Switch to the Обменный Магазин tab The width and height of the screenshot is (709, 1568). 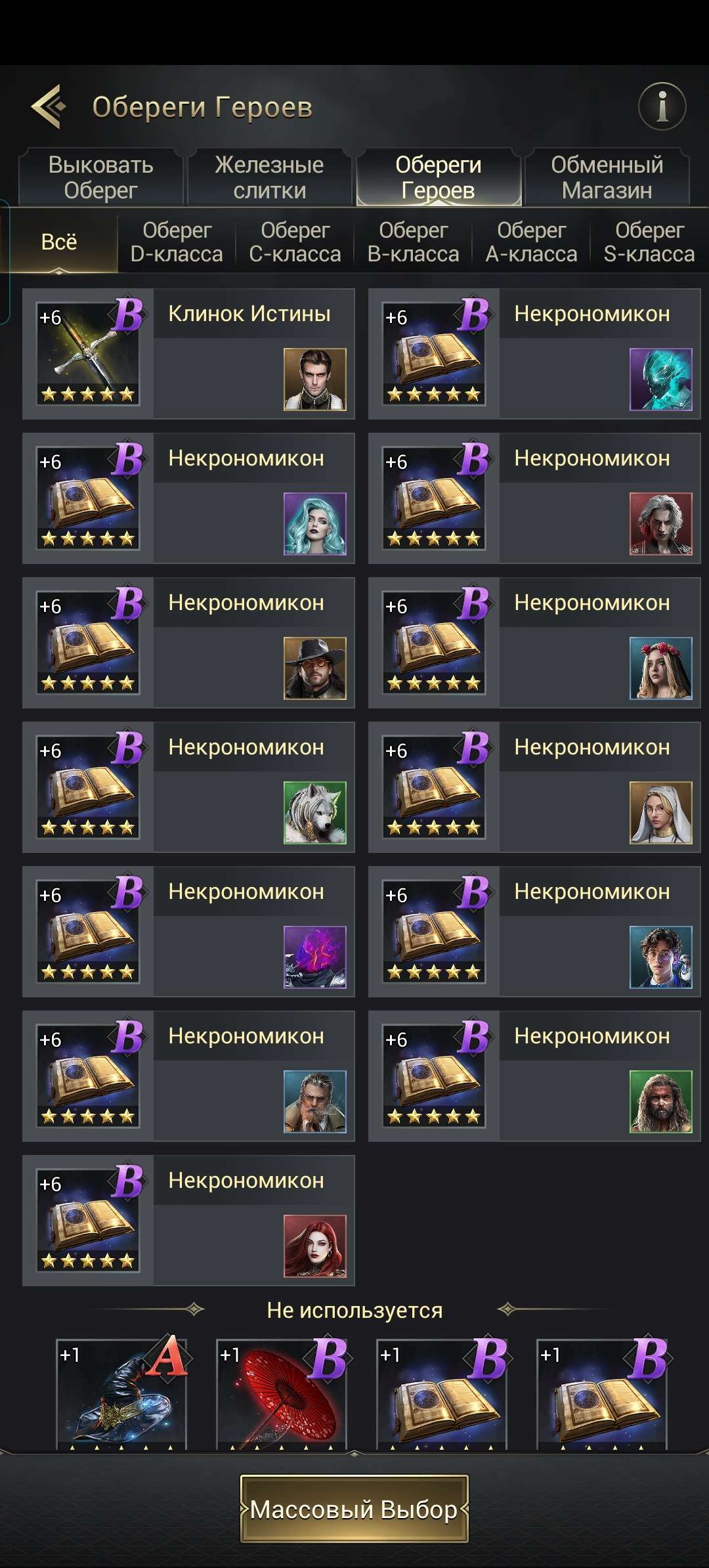607,177
